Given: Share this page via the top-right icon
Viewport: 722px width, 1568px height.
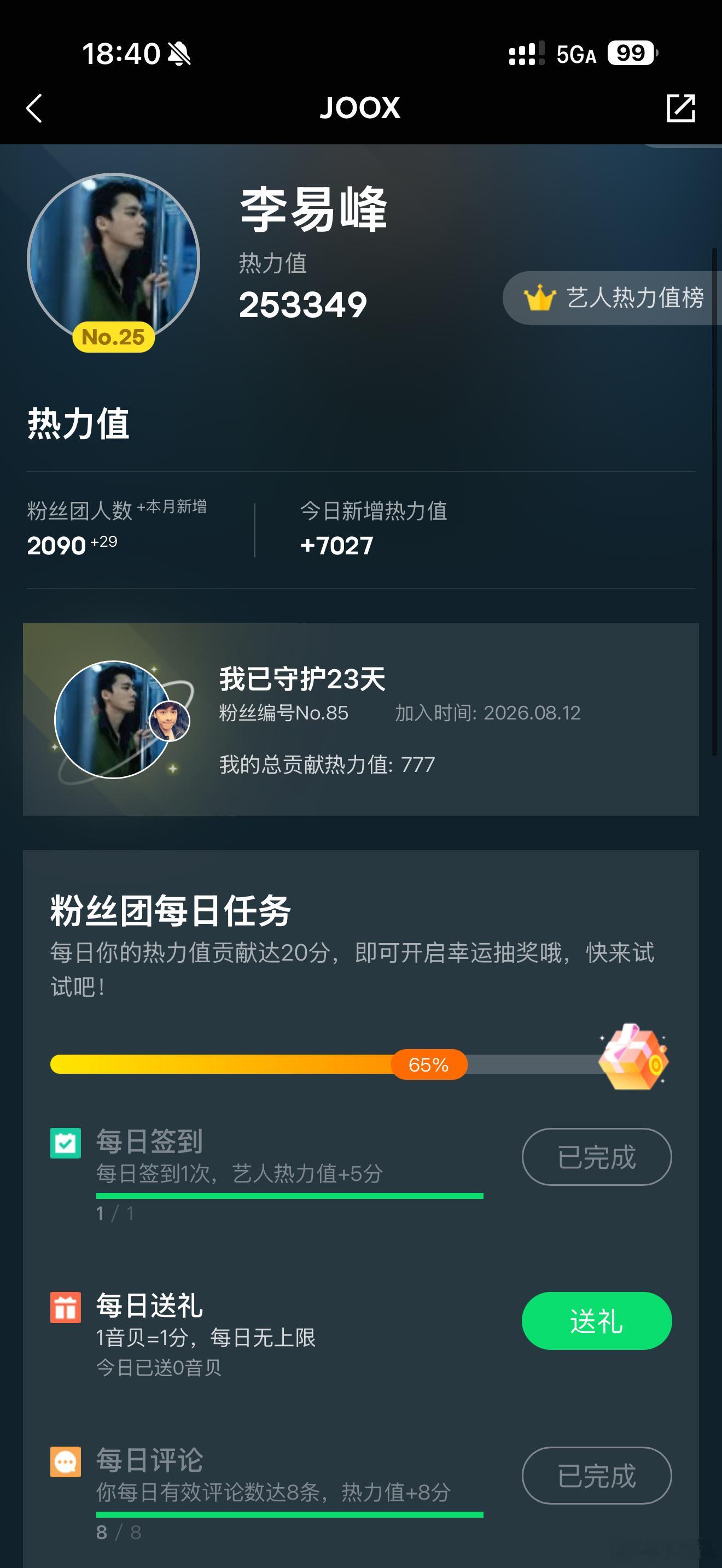Looking at the screenshot, I should pos(680,108).
